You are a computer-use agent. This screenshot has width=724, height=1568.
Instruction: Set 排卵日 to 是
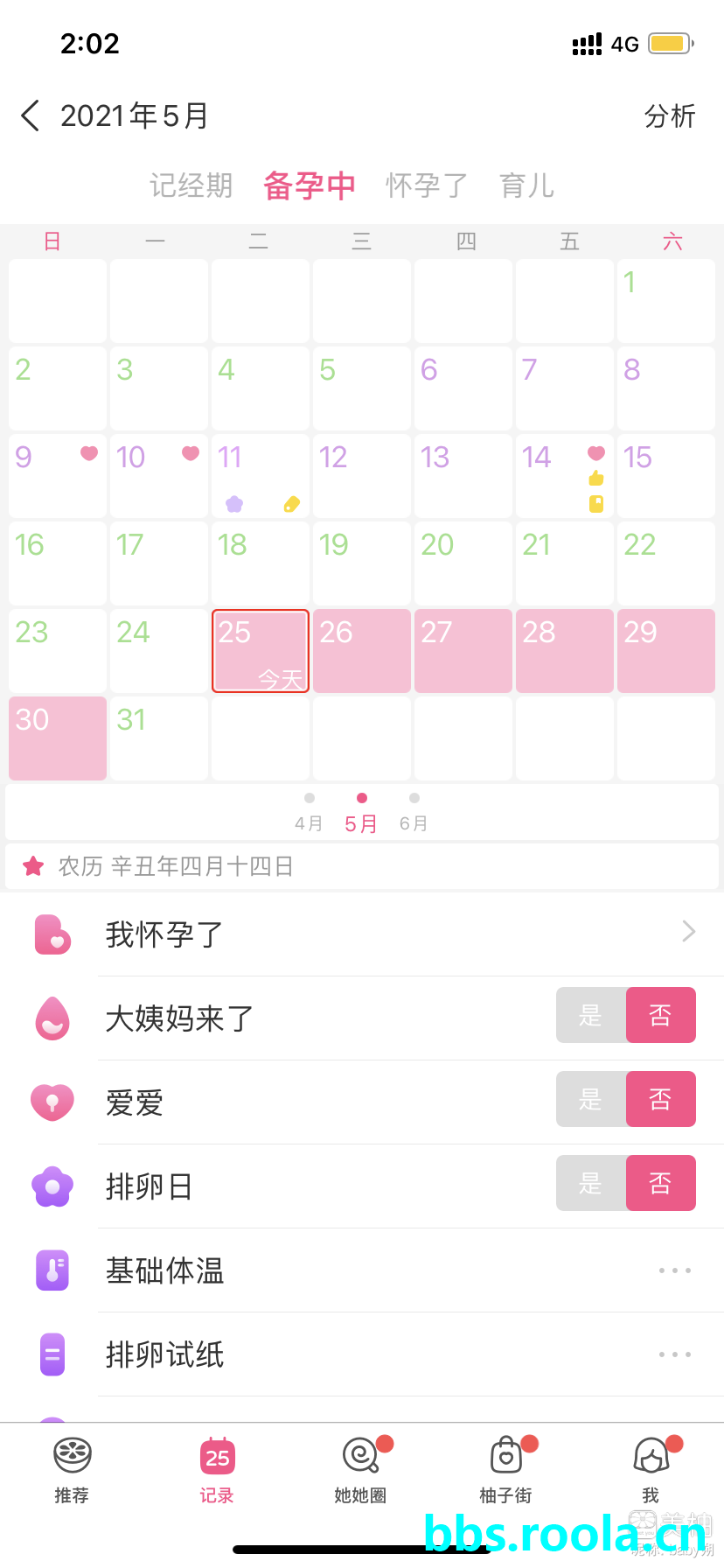pyautogui.click(x=591, y=1183)
